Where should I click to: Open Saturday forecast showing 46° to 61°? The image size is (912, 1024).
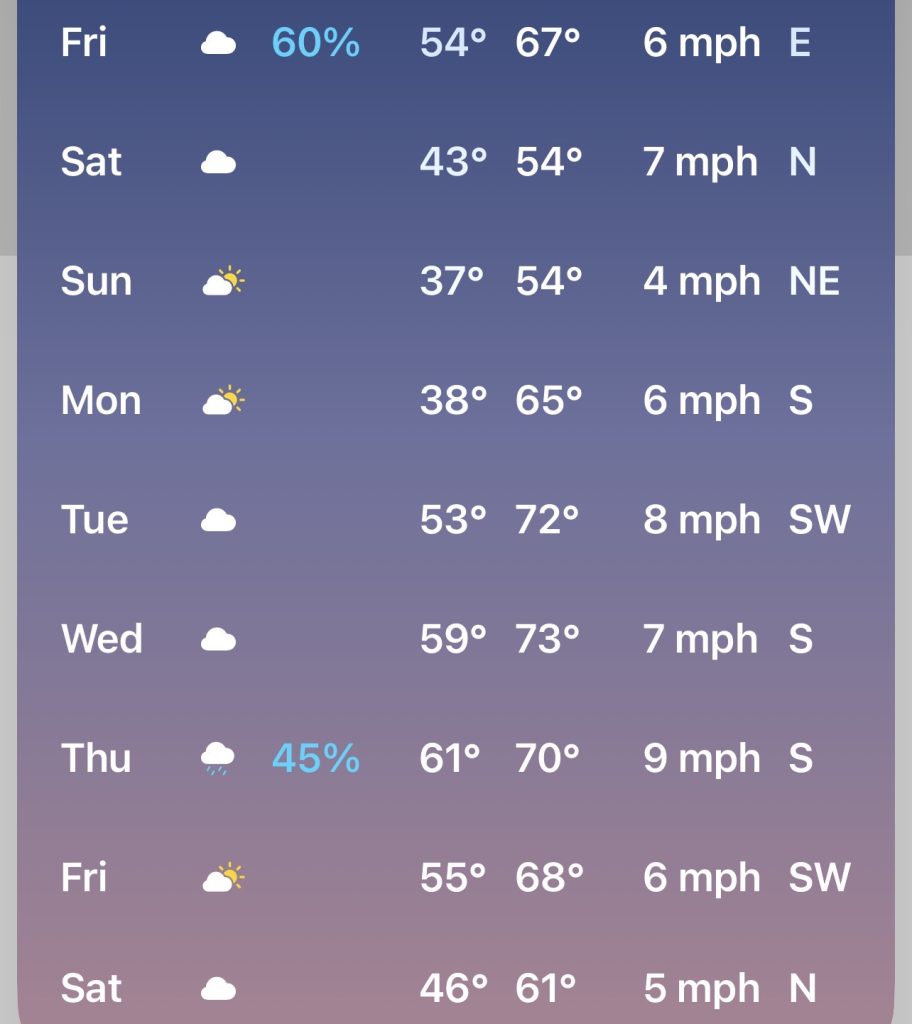(455, 988)
